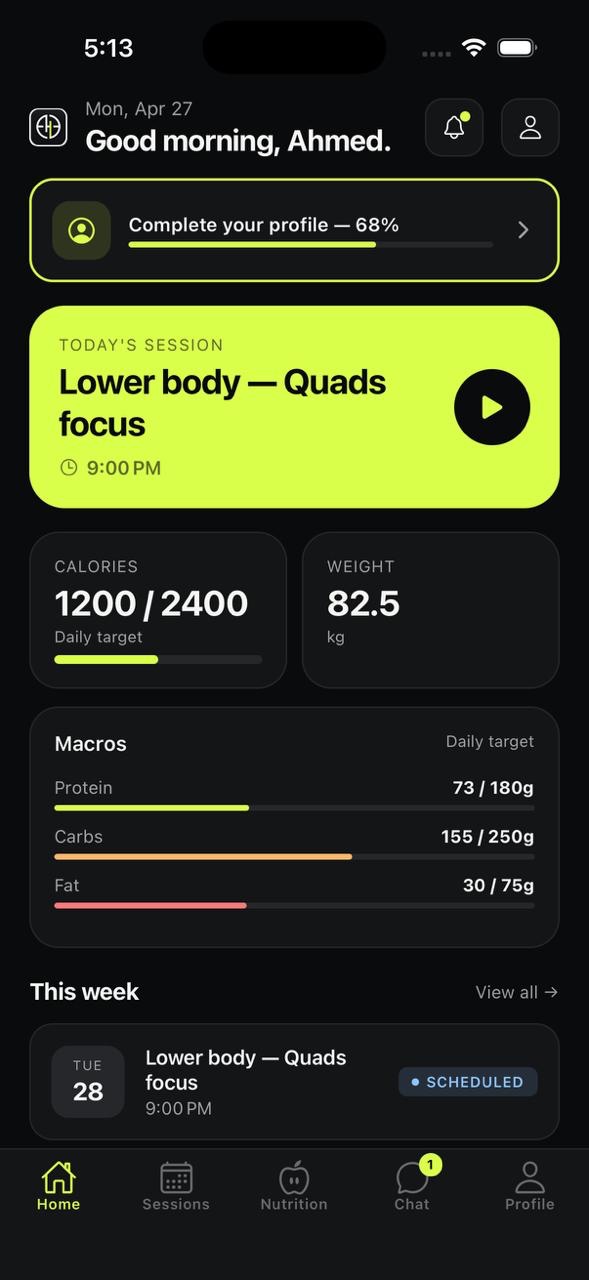Open the Macros card
This screenshot has width=589, height=1280.
pyautogui.click(x=294, y=827)
